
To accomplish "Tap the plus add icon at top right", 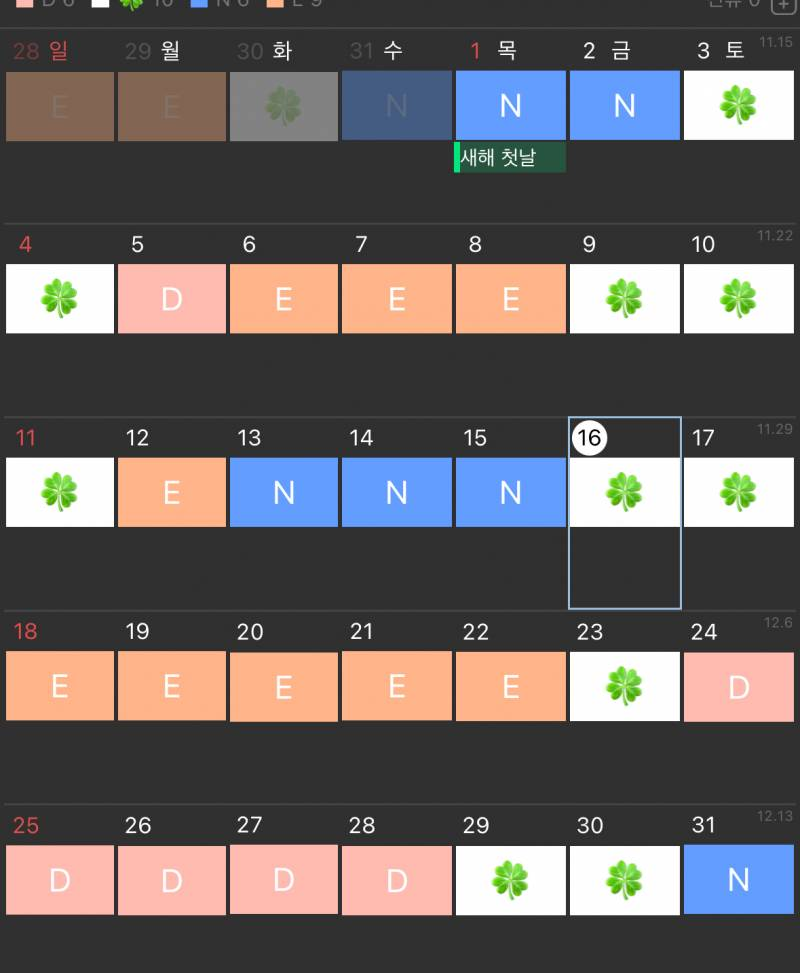I will click(781, 4).
